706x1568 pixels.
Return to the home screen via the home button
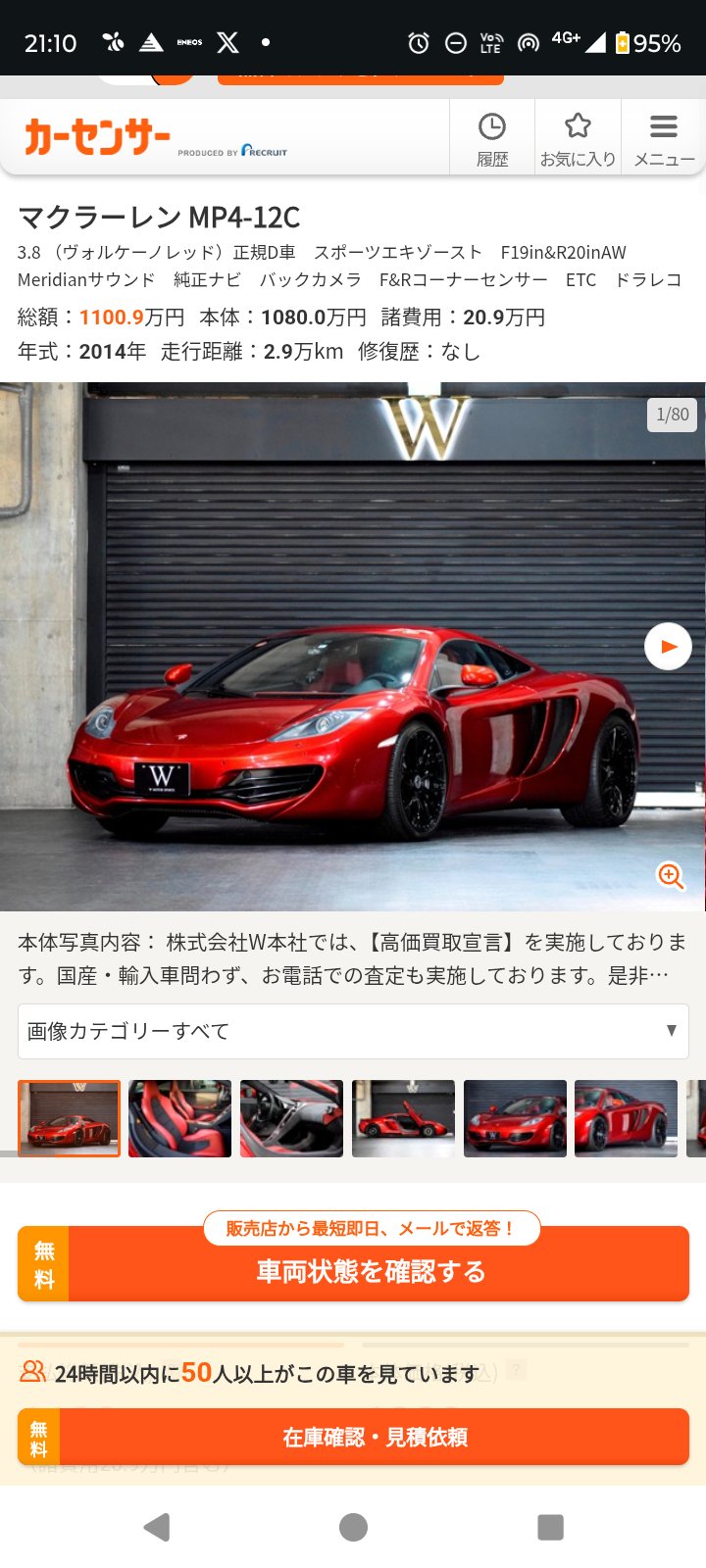[x=353, y=1526]
